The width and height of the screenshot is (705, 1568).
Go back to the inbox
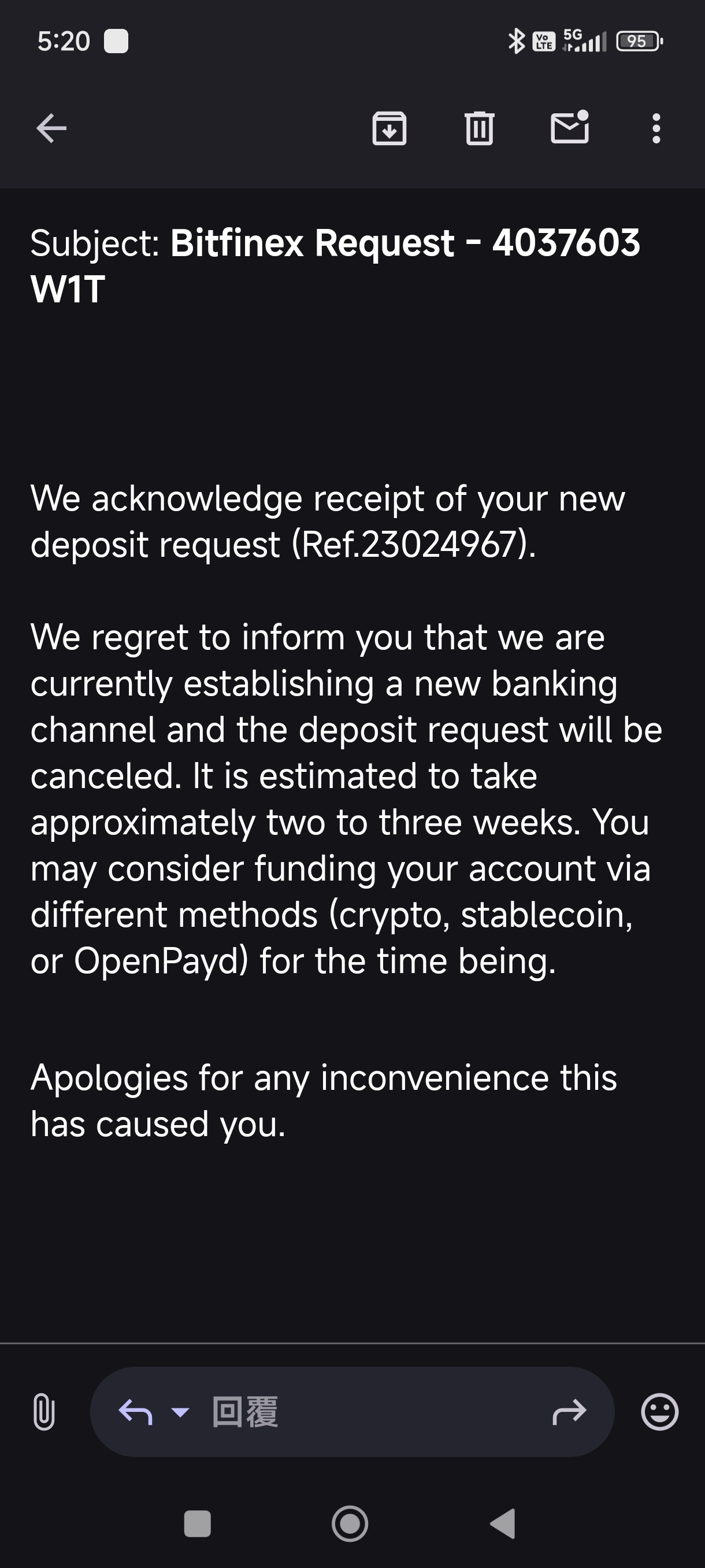coord(51,128)
